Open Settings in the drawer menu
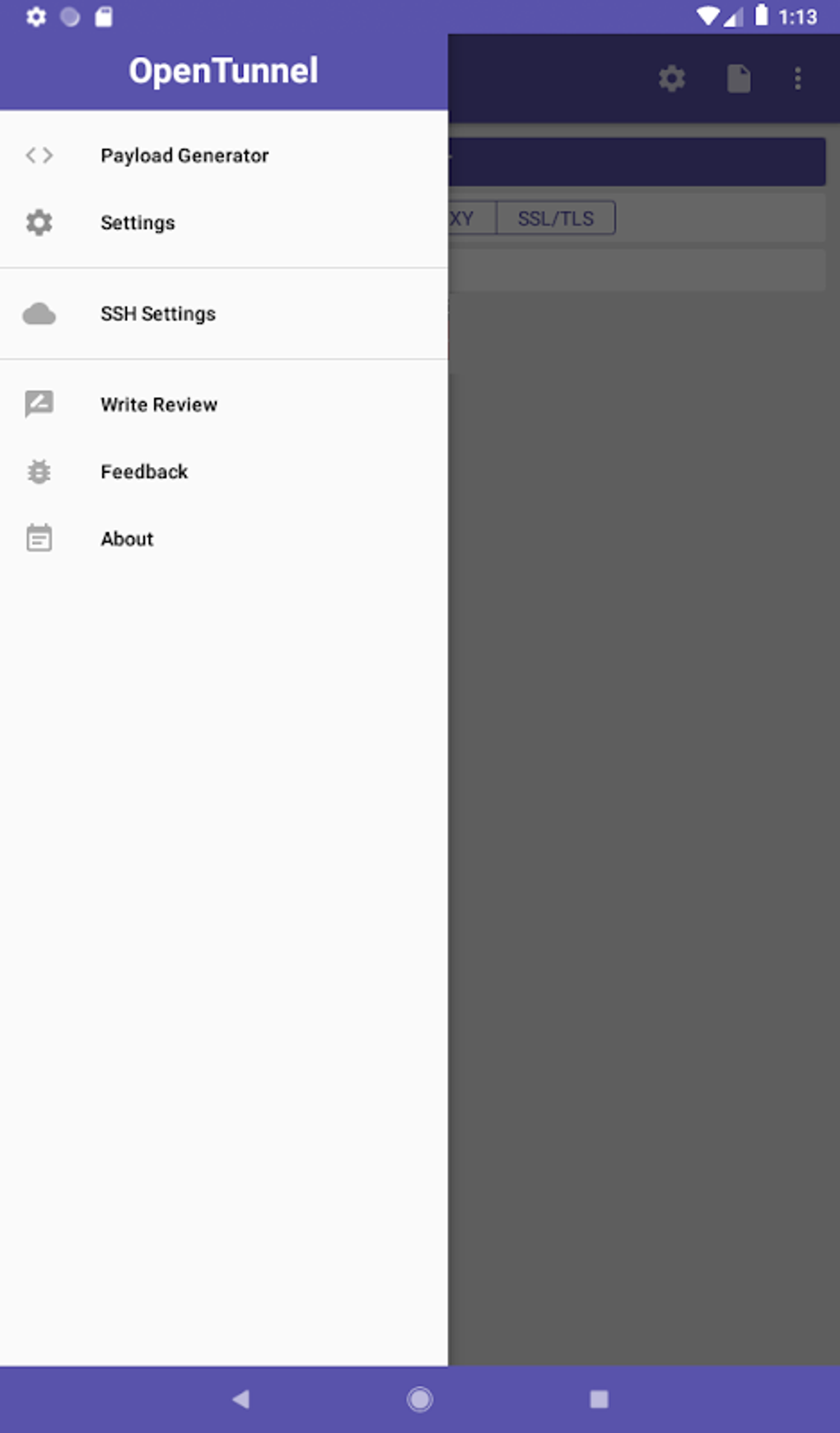 [224, 222]
